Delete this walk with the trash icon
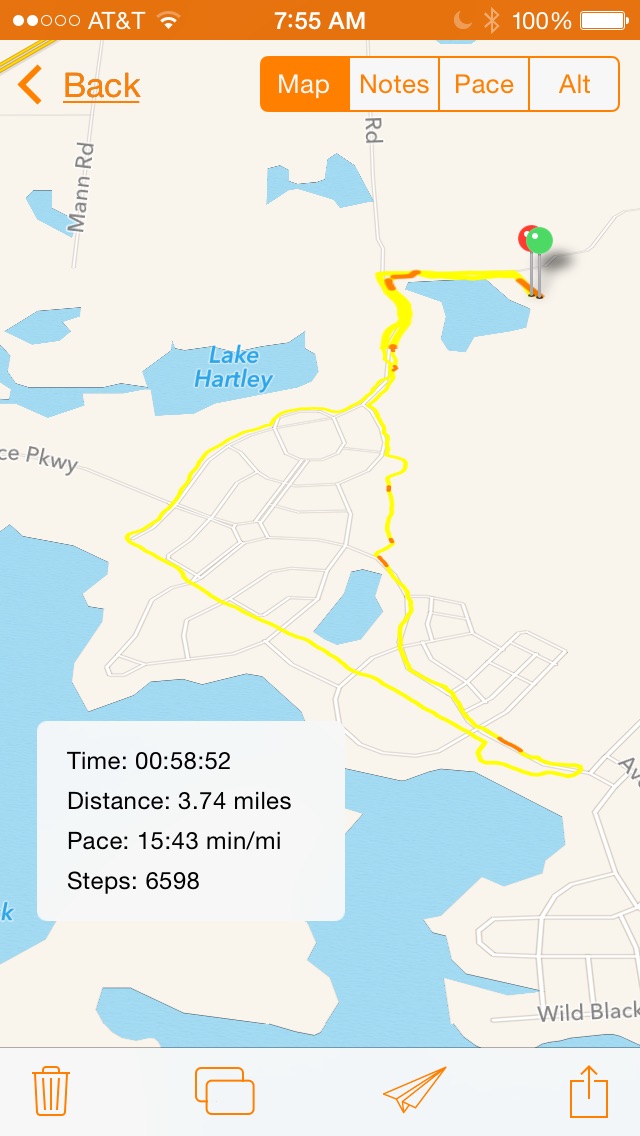The width and height of the screenshot is (640, 1136). tap(50, 1091)
